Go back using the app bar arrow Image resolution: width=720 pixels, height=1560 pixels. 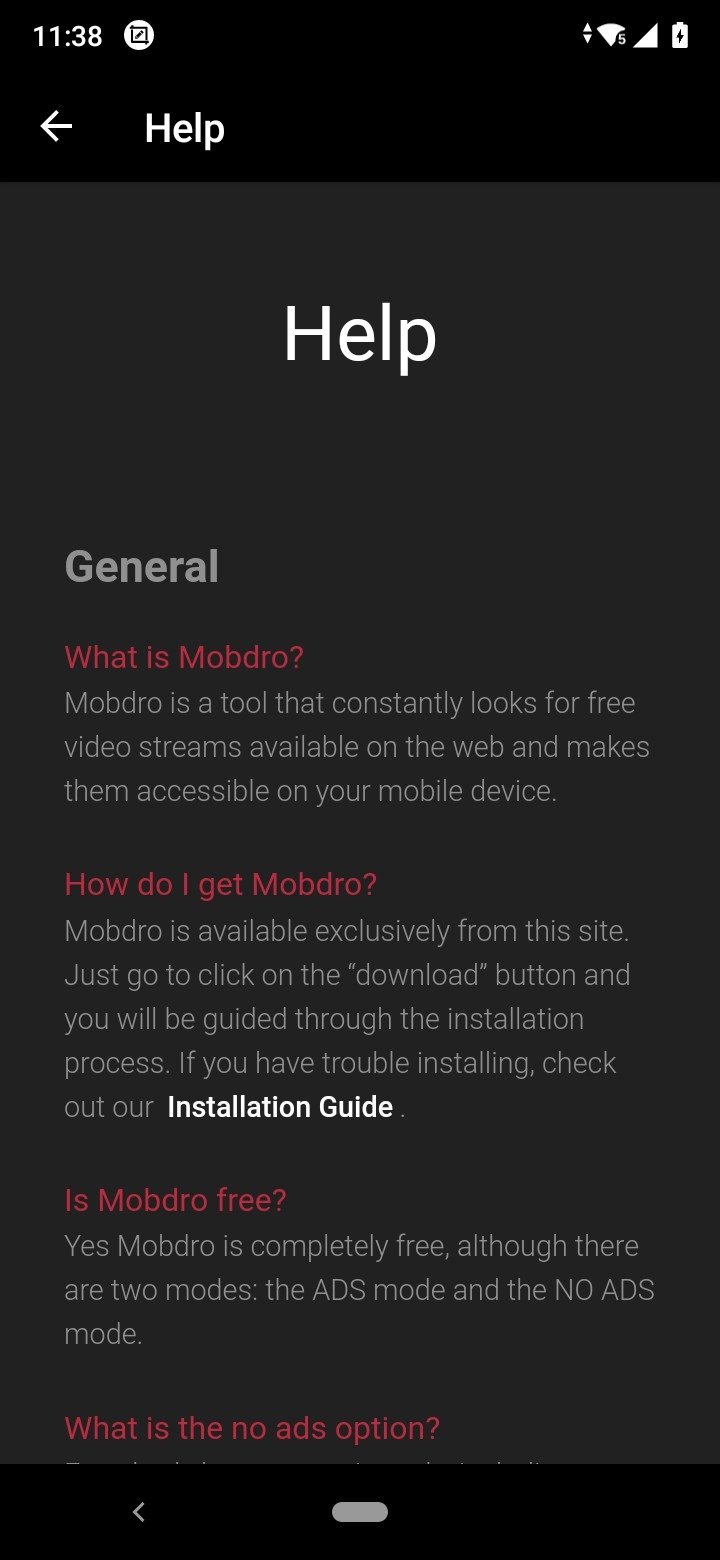tap(56, 127)
